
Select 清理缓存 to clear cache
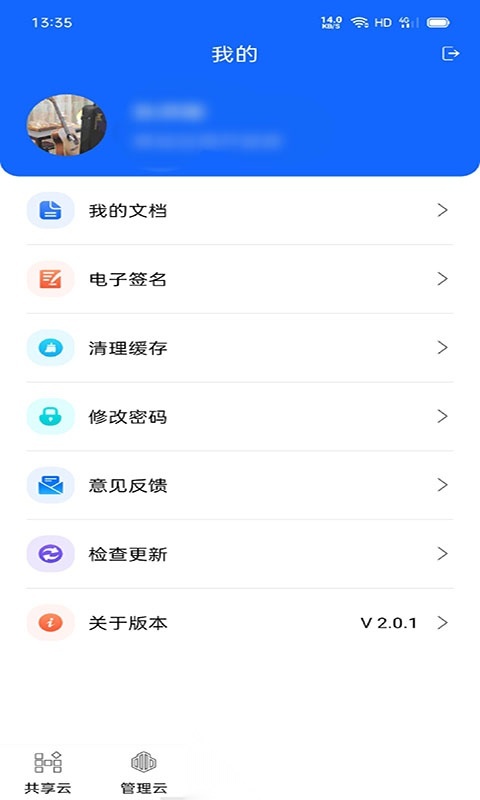tap(240, 348)
